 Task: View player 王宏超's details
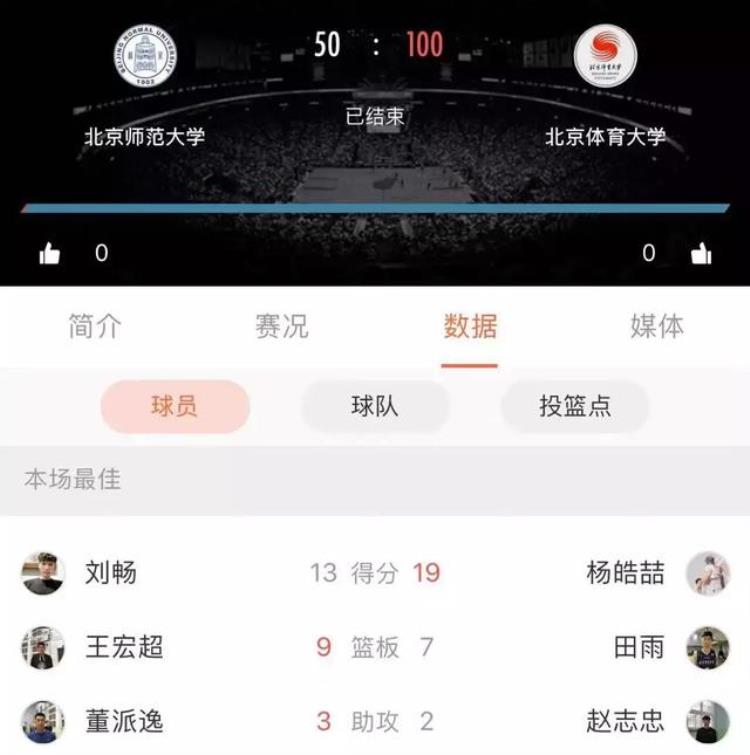tap(123, 647)
